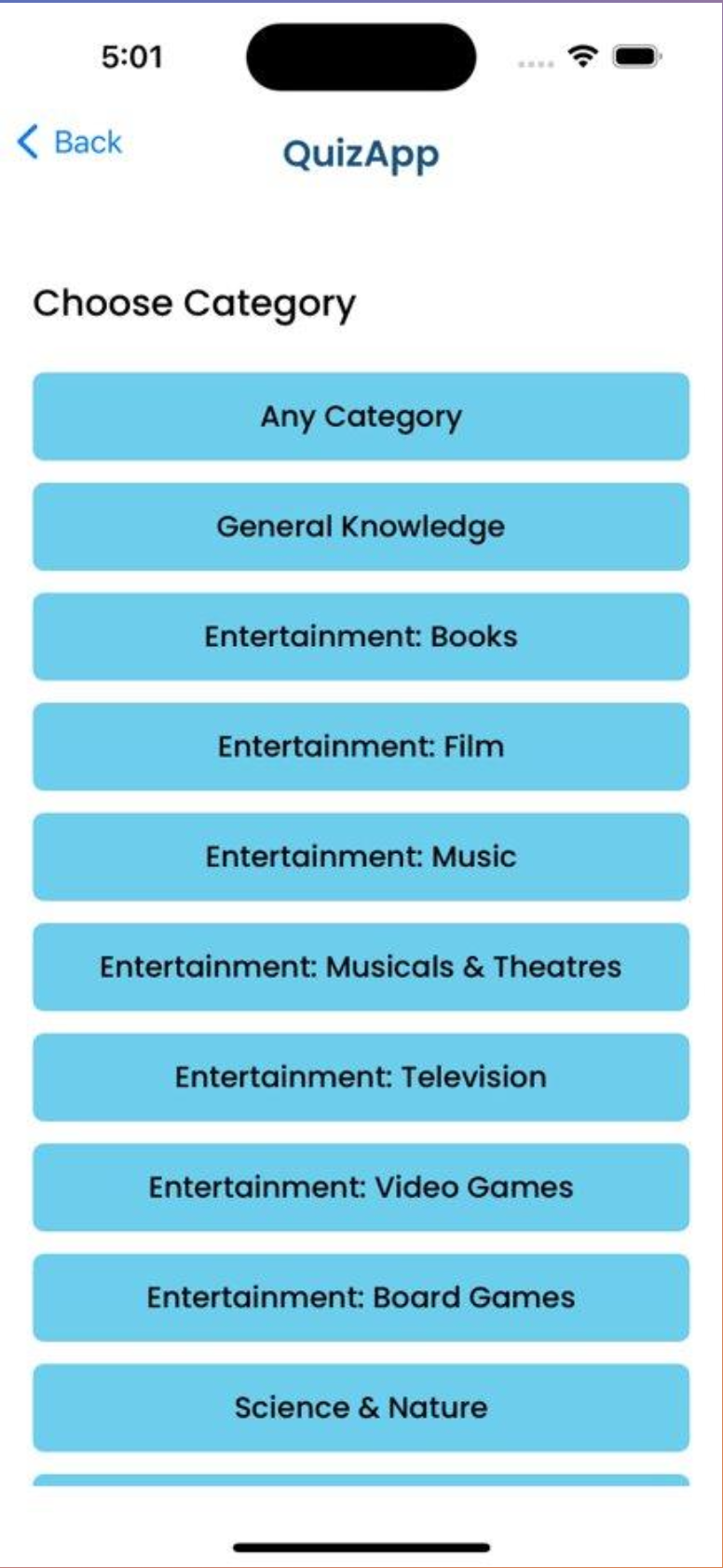Tap the Wi-Fi icon in the status bar

click(582, 58)
